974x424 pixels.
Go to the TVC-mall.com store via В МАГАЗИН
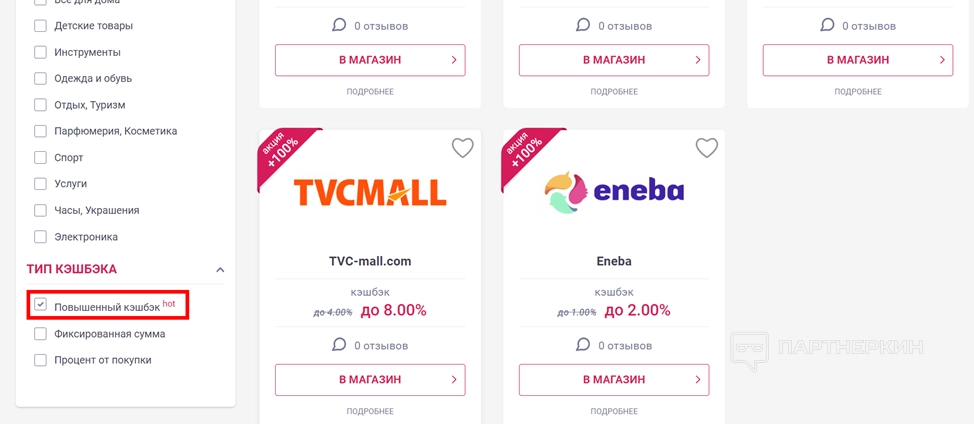pyautogui.click(x=370, y=380)
